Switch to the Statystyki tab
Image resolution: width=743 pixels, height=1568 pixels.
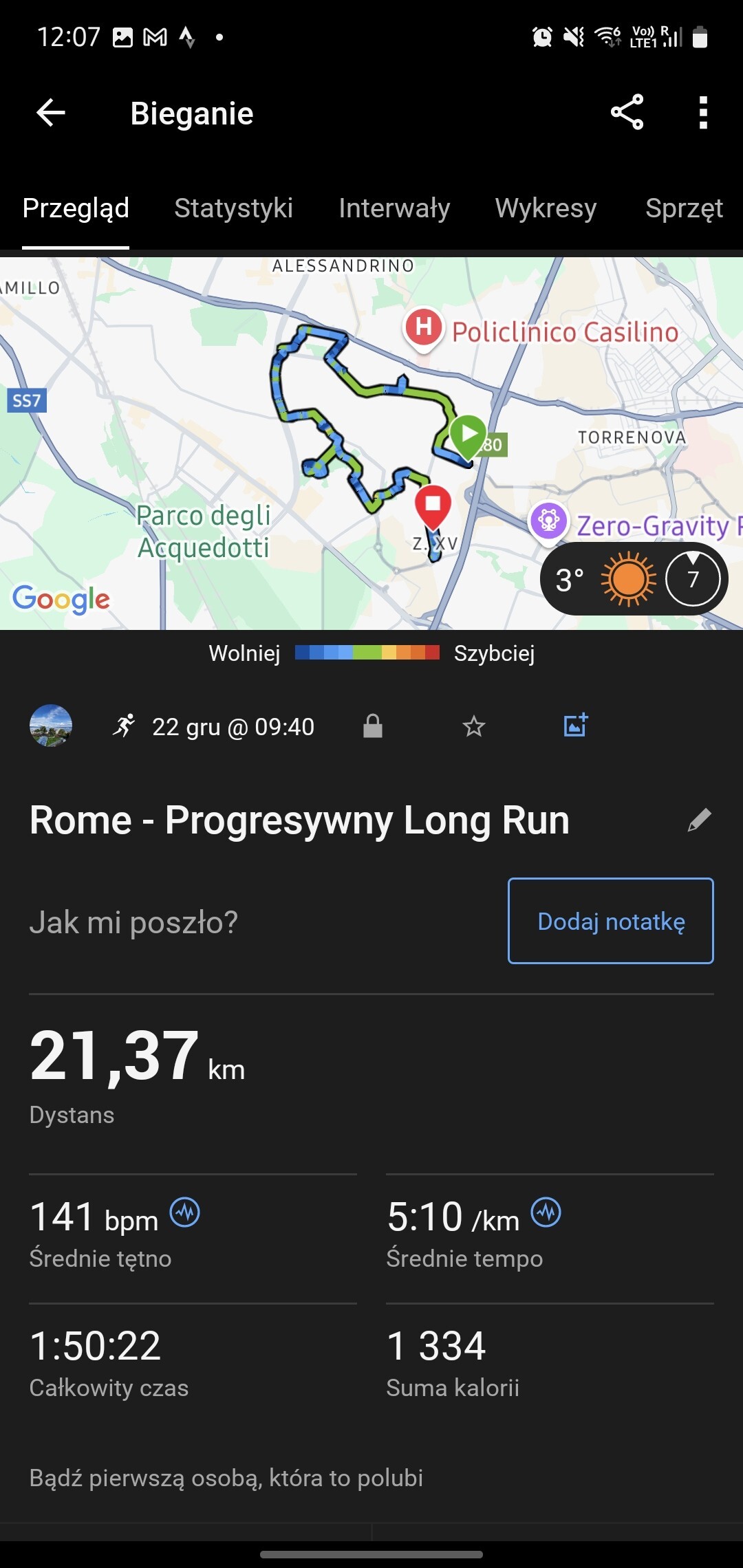233,208
